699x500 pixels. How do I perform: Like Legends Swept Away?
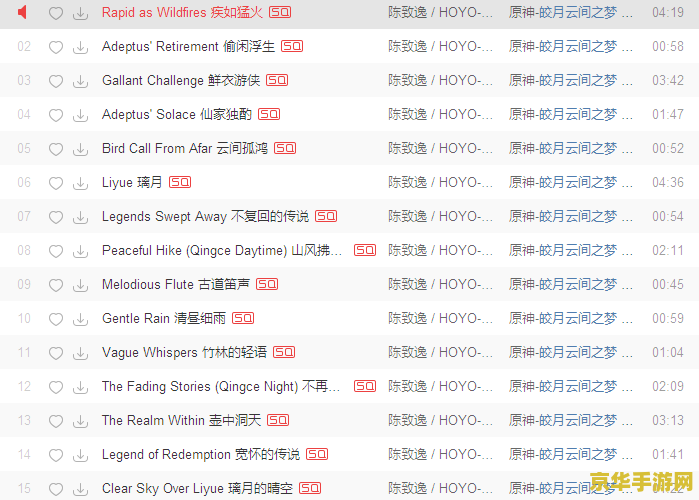coord(56,217)
